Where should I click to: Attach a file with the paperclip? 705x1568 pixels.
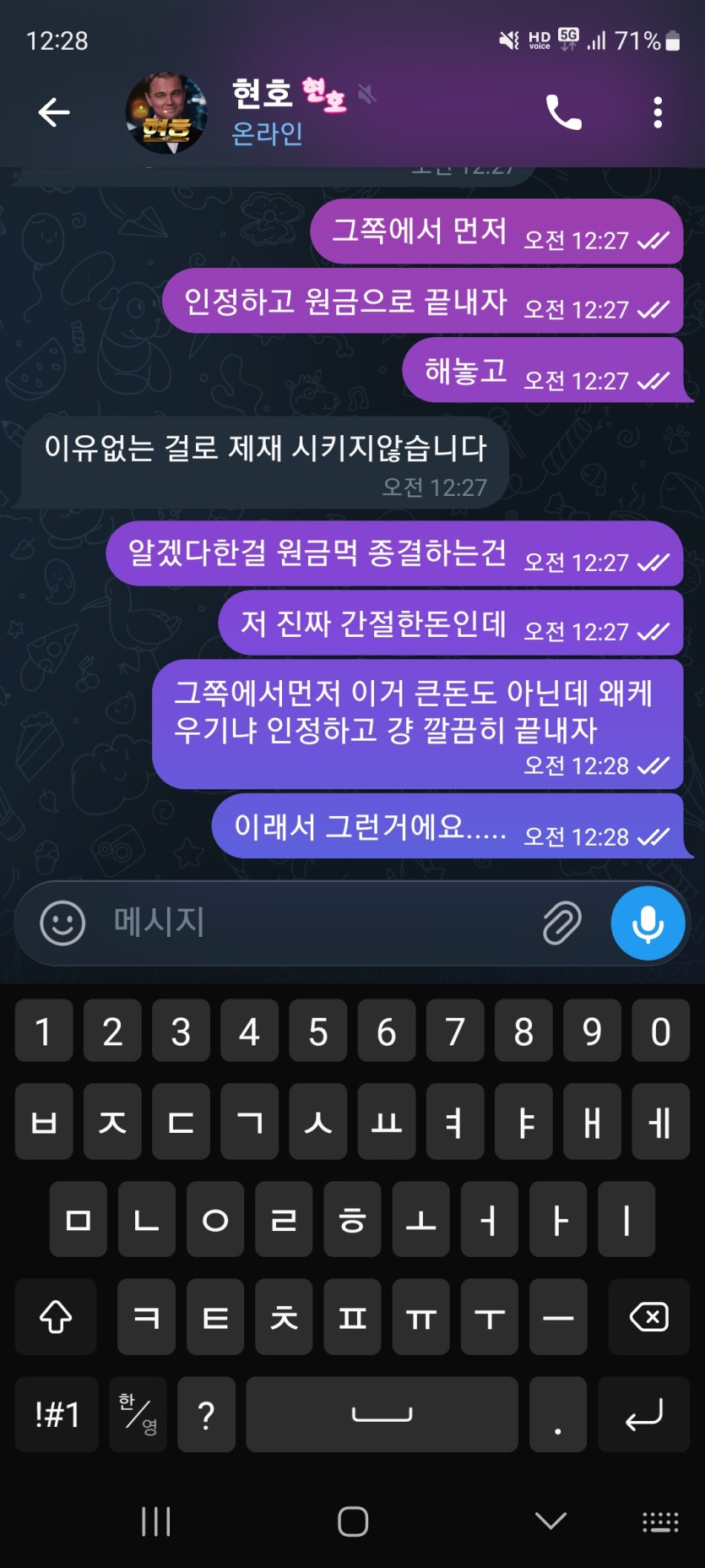click(x=561, y=922)
